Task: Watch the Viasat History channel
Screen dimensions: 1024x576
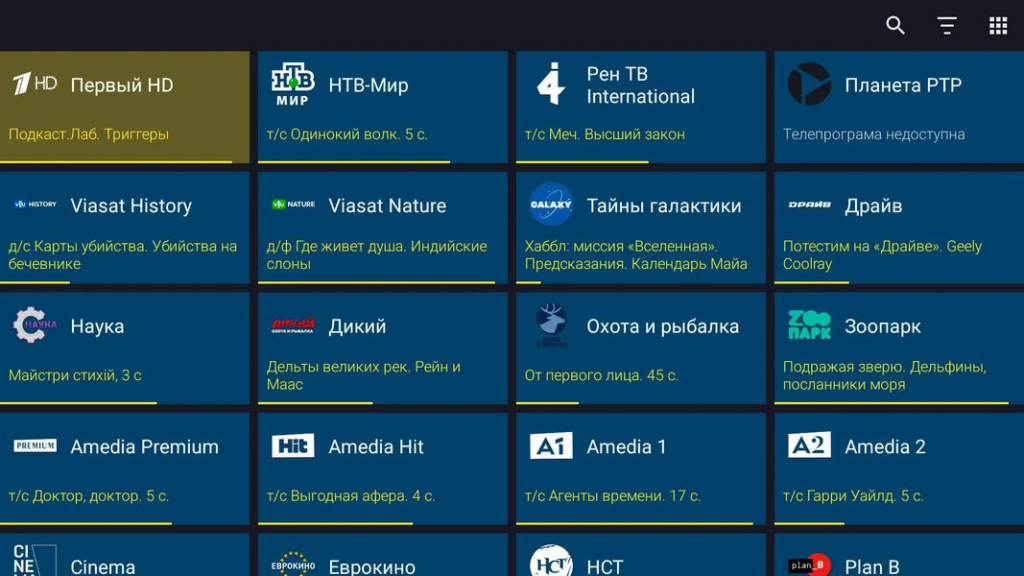Action: (x=124, y=227)
